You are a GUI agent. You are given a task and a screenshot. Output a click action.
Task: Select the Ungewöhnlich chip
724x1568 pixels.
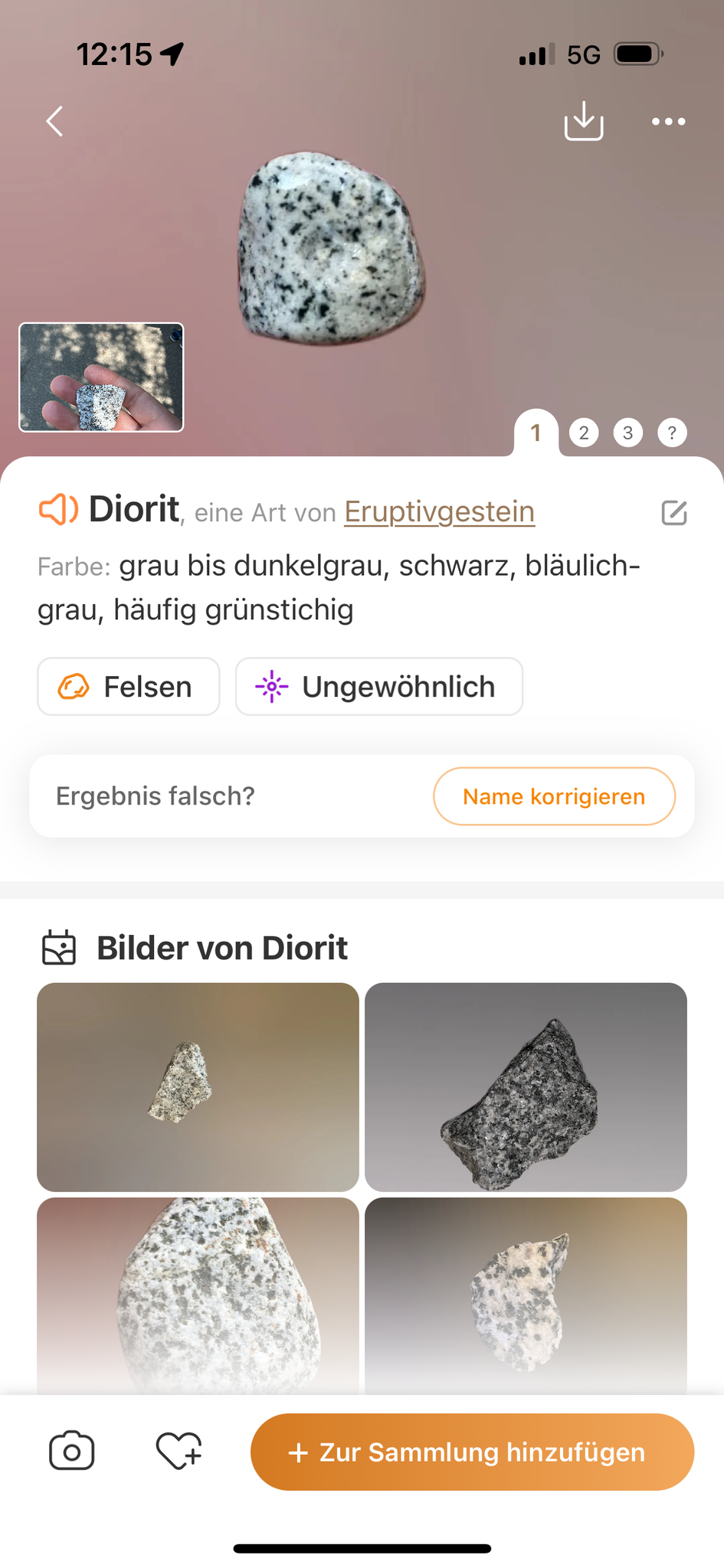pos(379,687)
